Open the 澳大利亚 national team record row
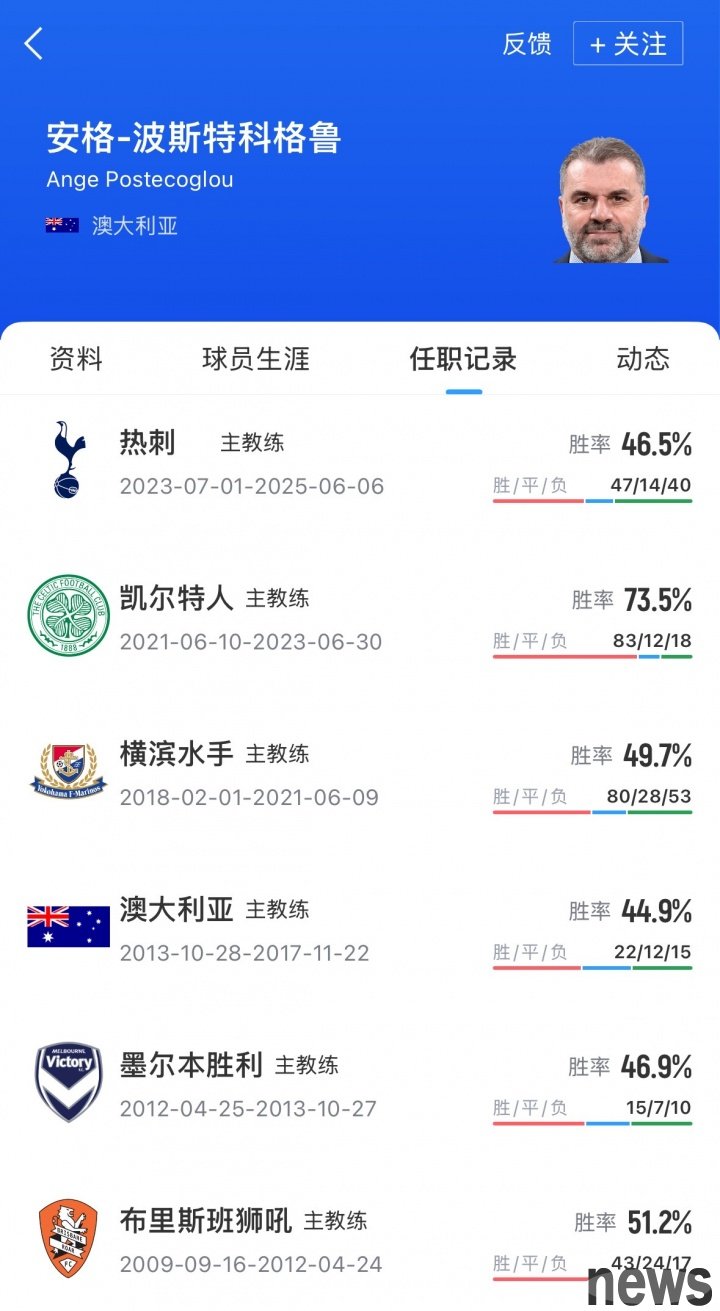720x1311 pixels. pyautogui.click(x=360, y=930)
